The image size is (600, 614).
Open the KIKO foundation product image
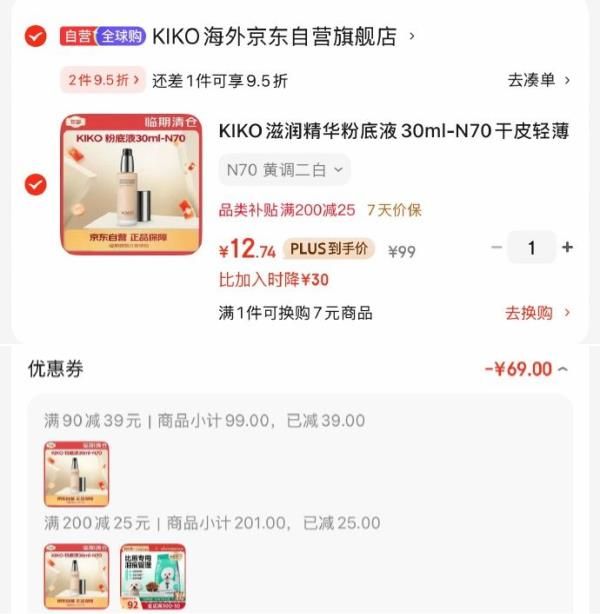(131, 184)
